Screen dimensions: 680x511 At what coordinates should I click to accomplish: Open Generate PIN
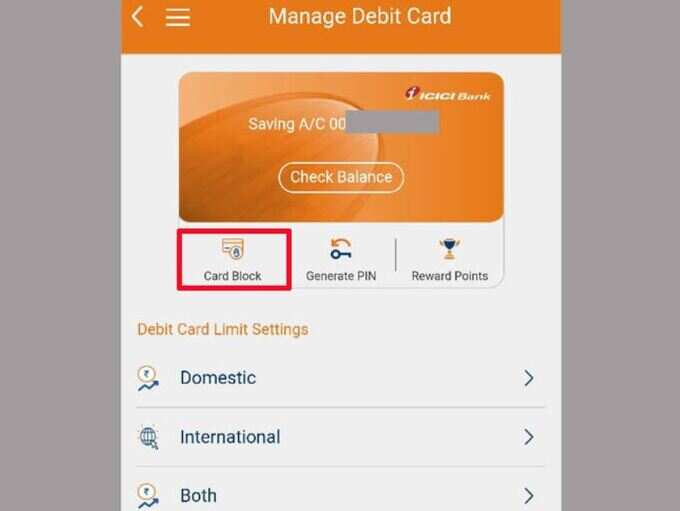pos(341,259)
